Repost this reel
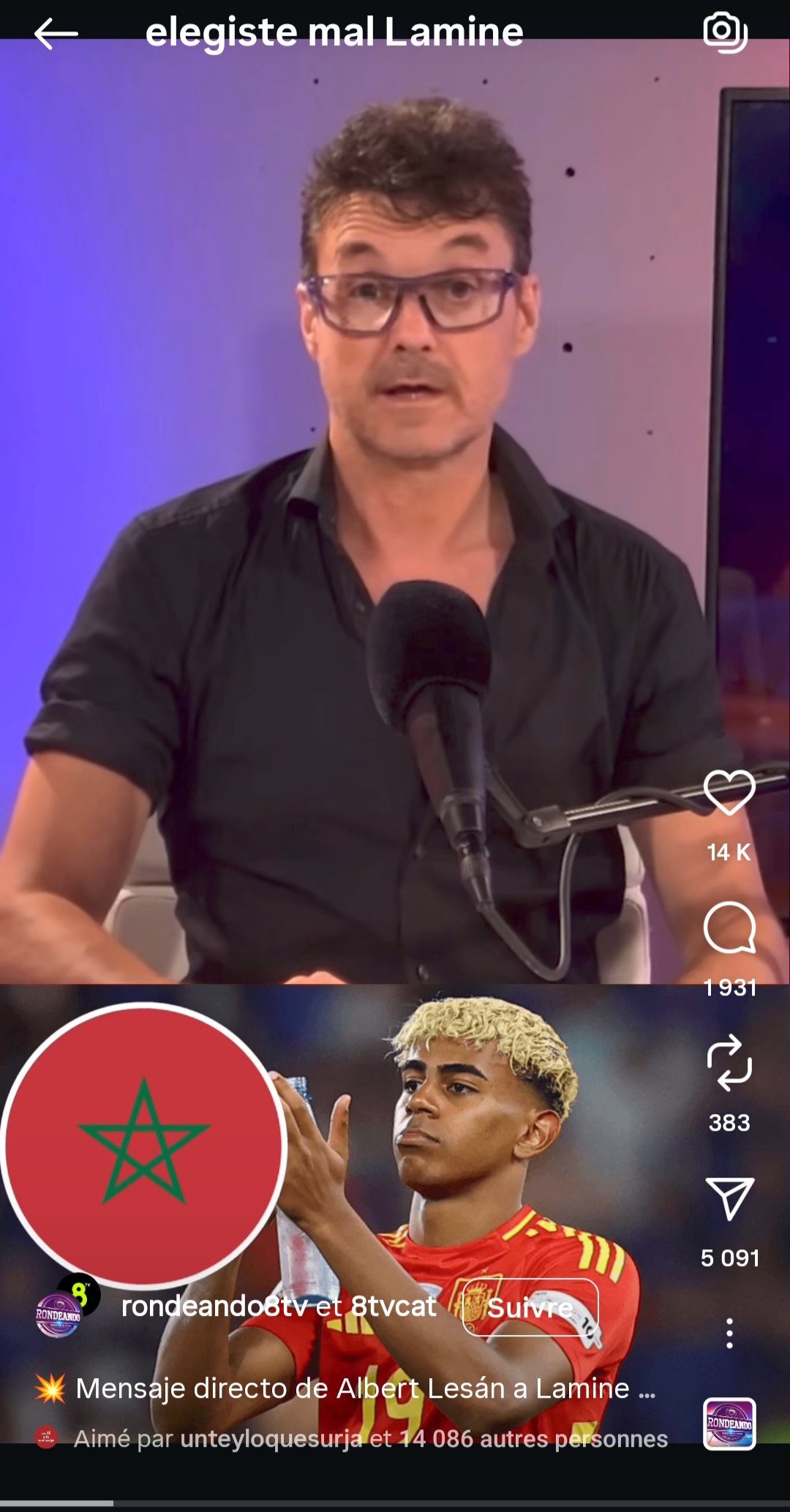The height and width of the screenshot is (1512, 790). (729, 1063)
